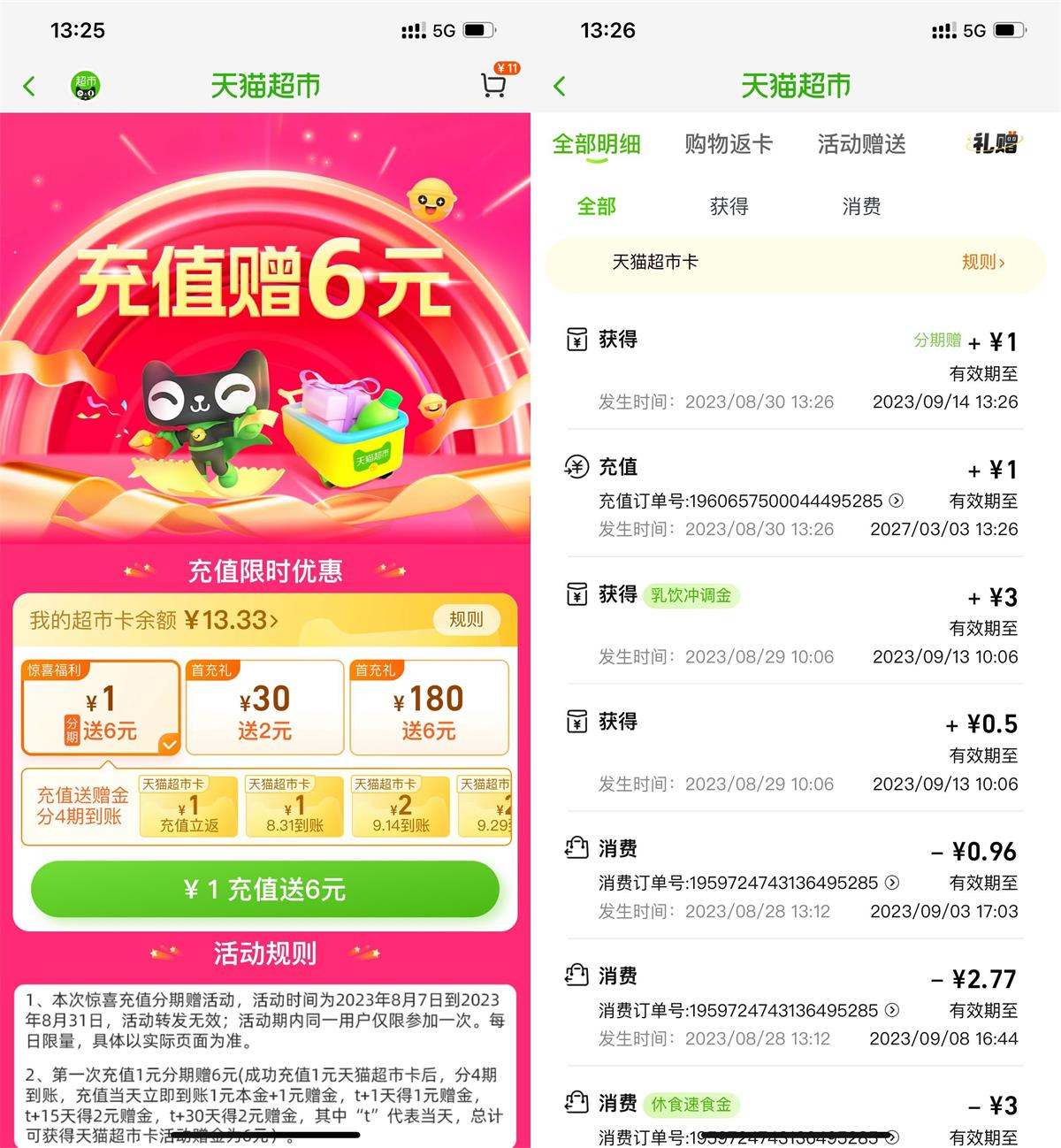The height and width of the screenshot is (1148, 1061).
Task: Tap the green ¥1 充值送6元 button
Action: pyautogui.click(x=264, y=889)
